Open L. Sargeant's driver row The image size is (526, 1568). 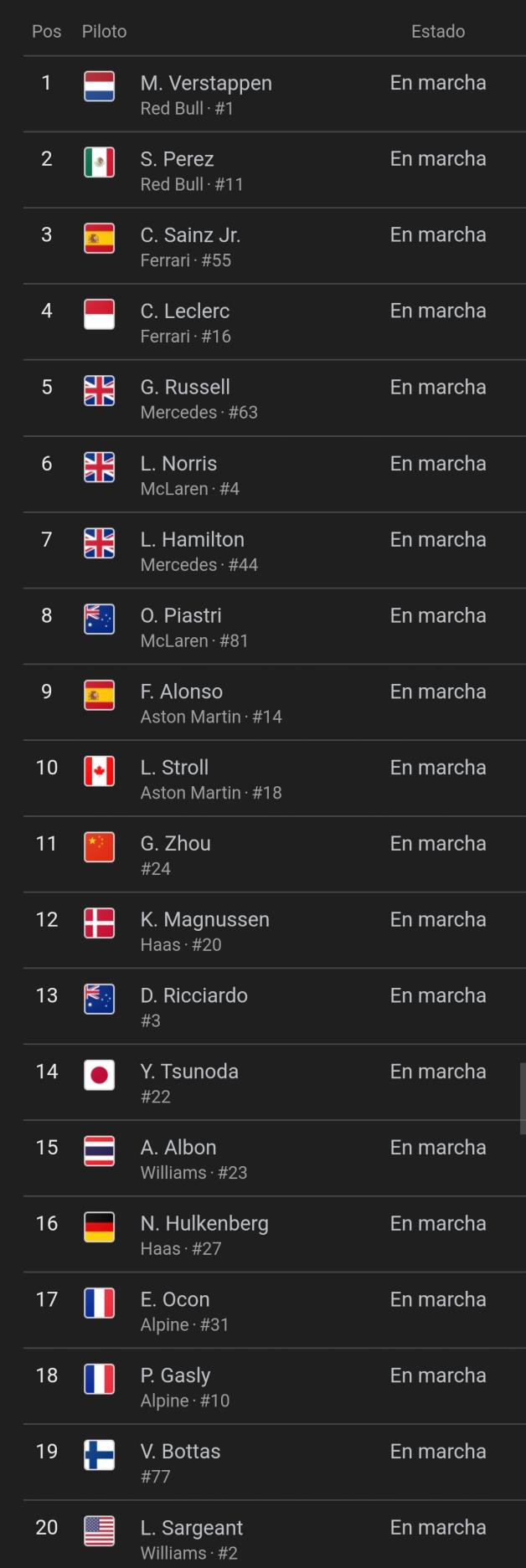[192, 1529]
